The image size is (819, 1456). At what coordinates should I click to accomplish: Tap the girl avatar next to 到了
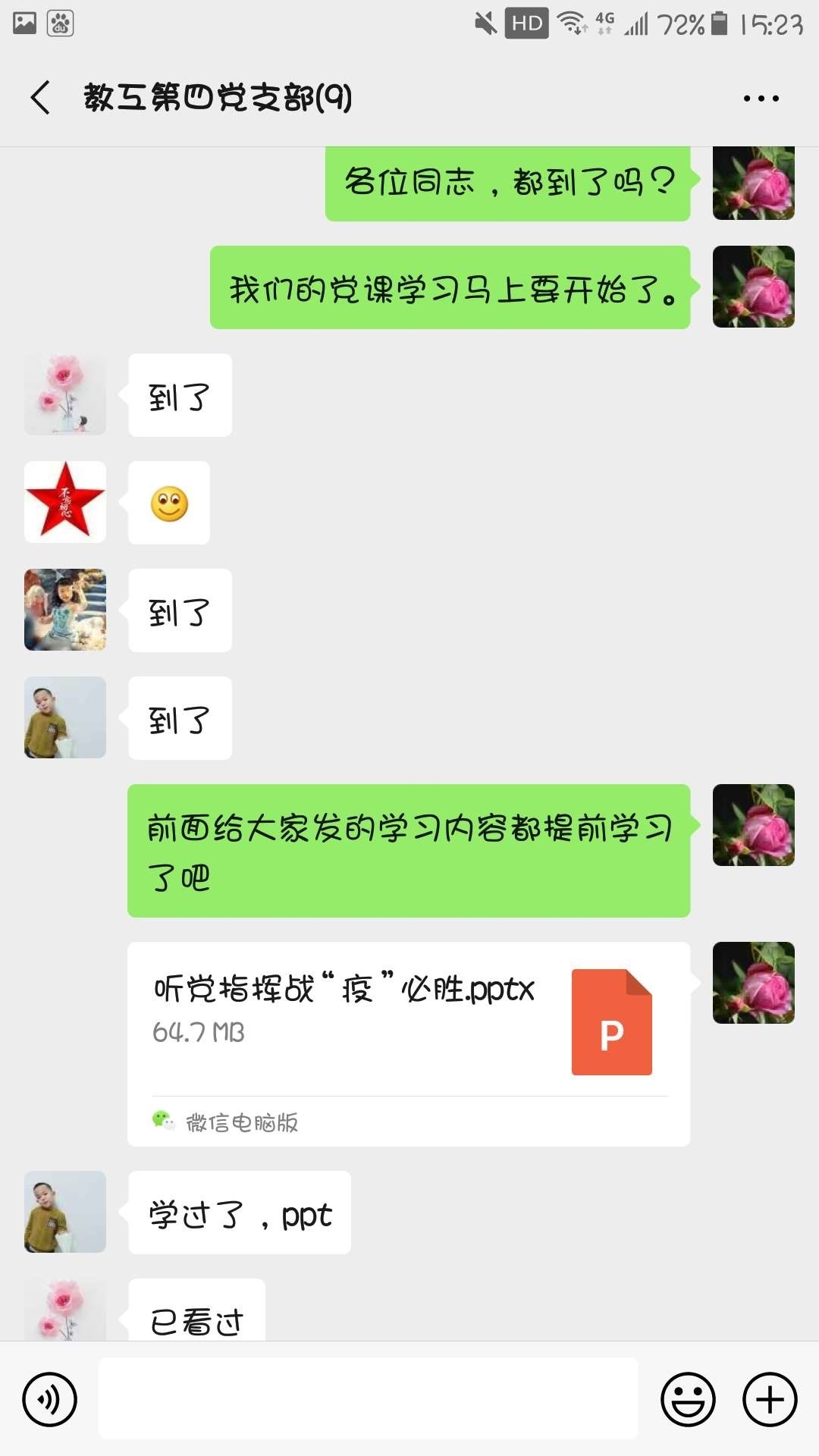(x=65, y=610)
